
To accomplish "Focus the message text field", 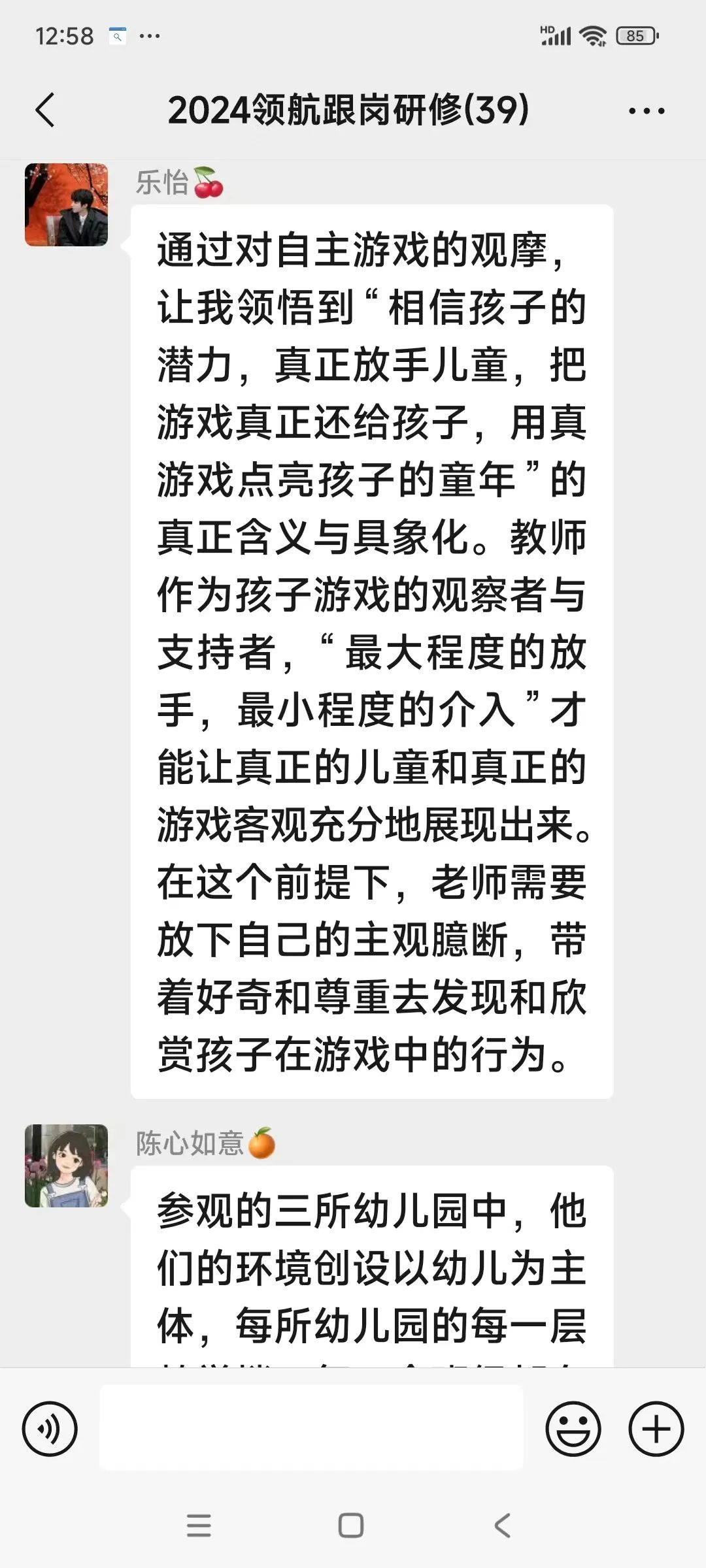I will tap(311, 1428).
